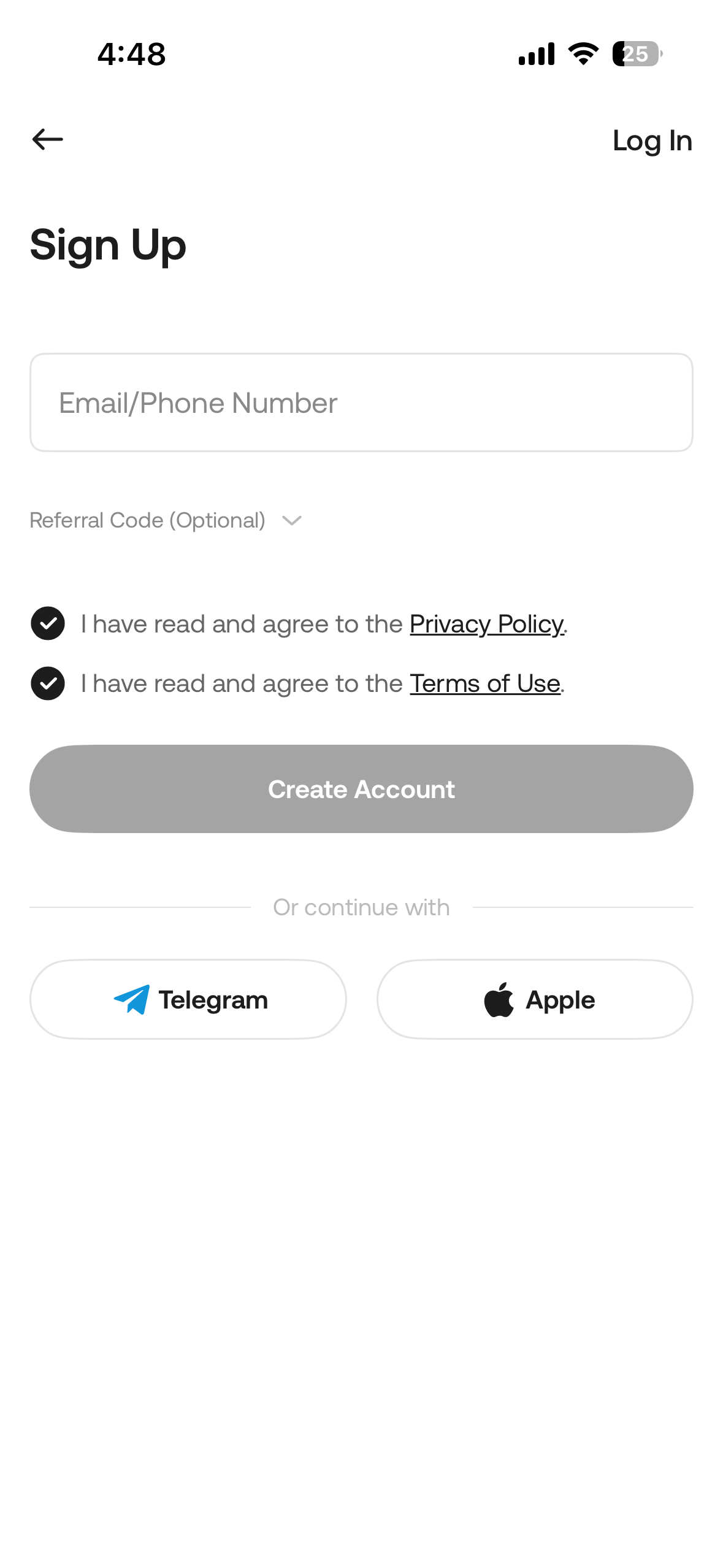The image size is (723, 1568).
Task: Go back using the arrow icon
Action: tap(48, 140)
